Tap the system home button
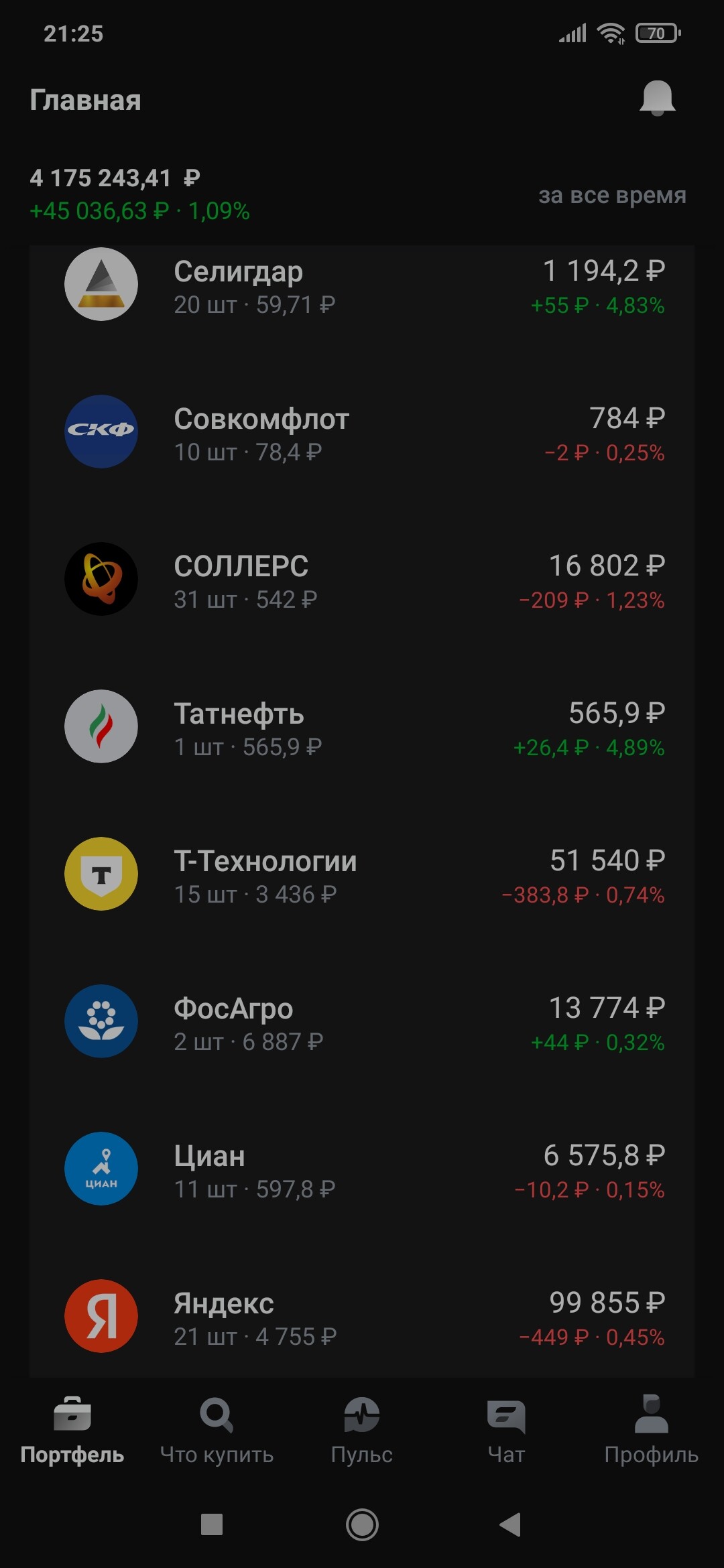Viewport: 724px width, 1568px height. pos(362,1524)
